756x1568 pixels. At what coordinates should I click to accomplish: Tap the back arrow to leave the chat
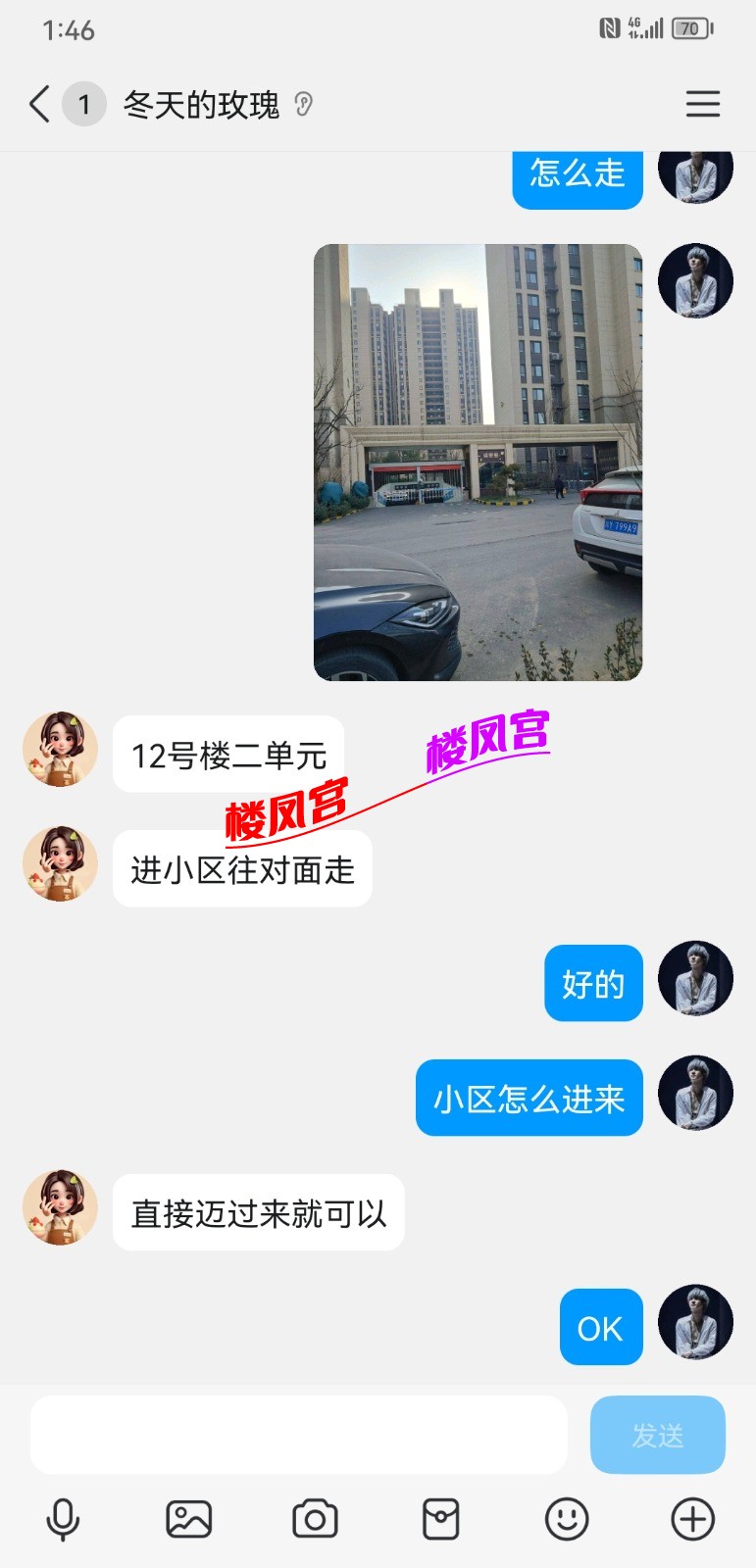point(37,104)
